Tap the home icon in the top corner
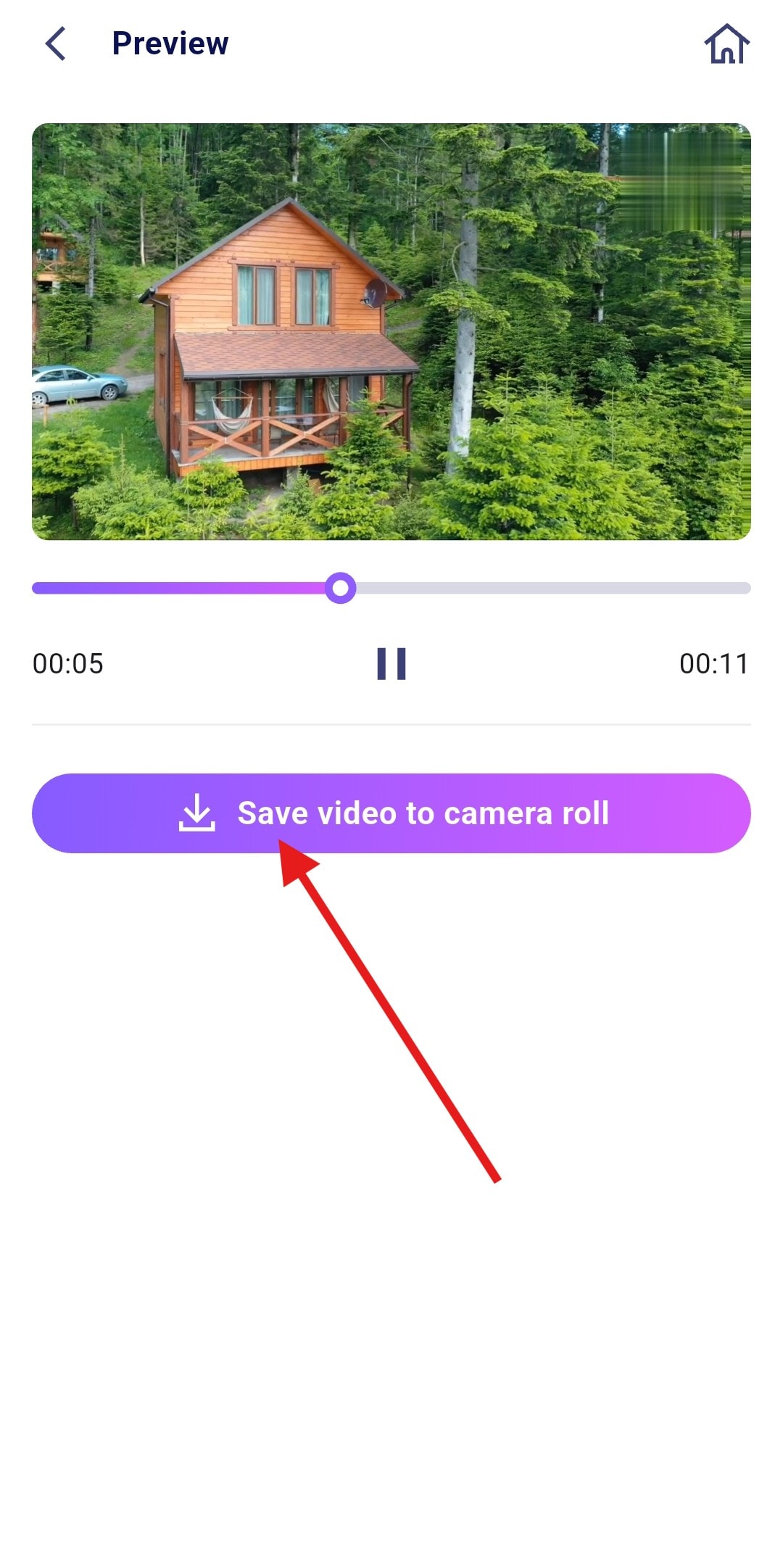This screenshot has height=1568, width=783. click(726, 43)
